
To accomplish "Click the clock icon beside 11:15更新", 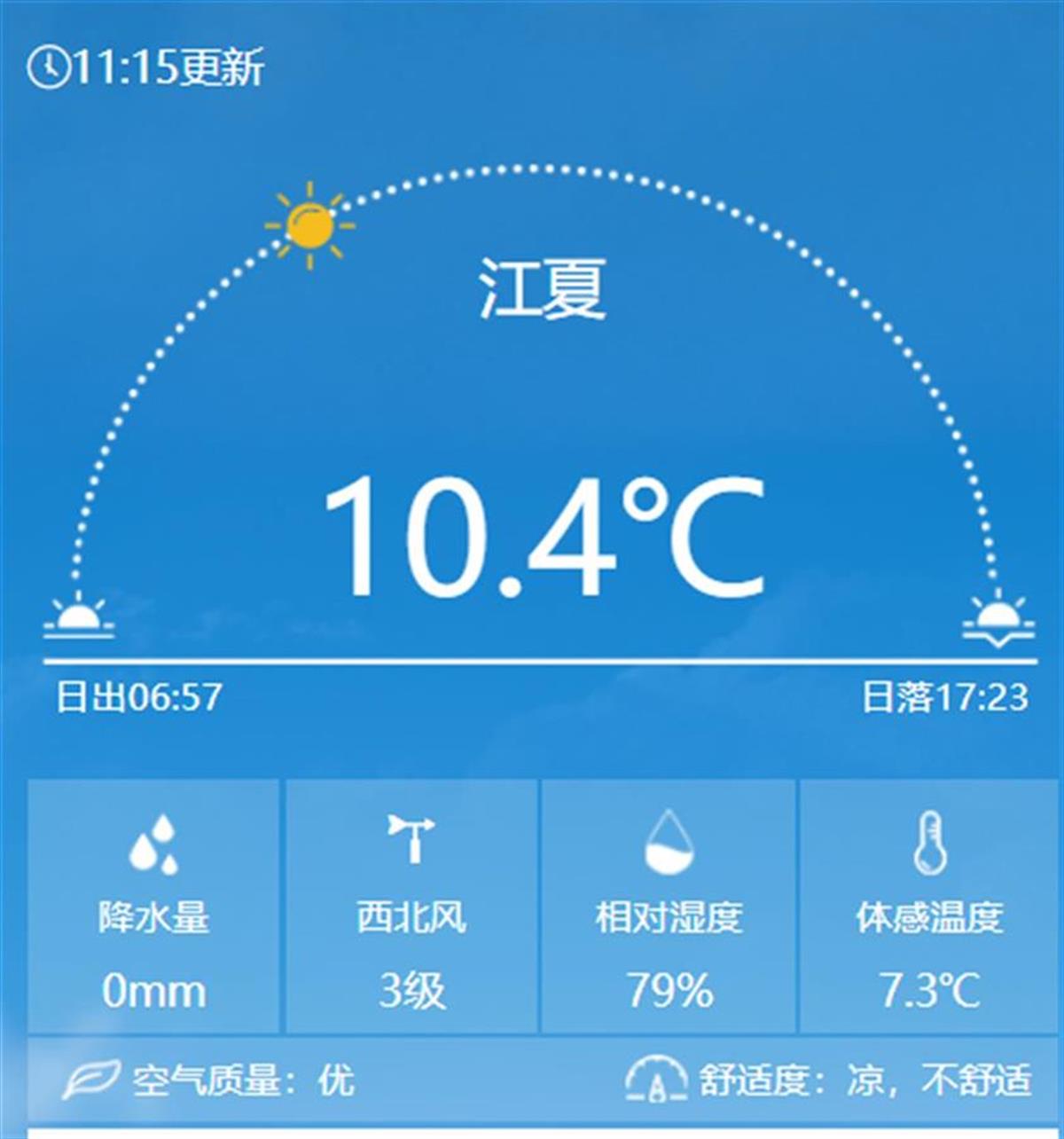I will pos(51,64).
